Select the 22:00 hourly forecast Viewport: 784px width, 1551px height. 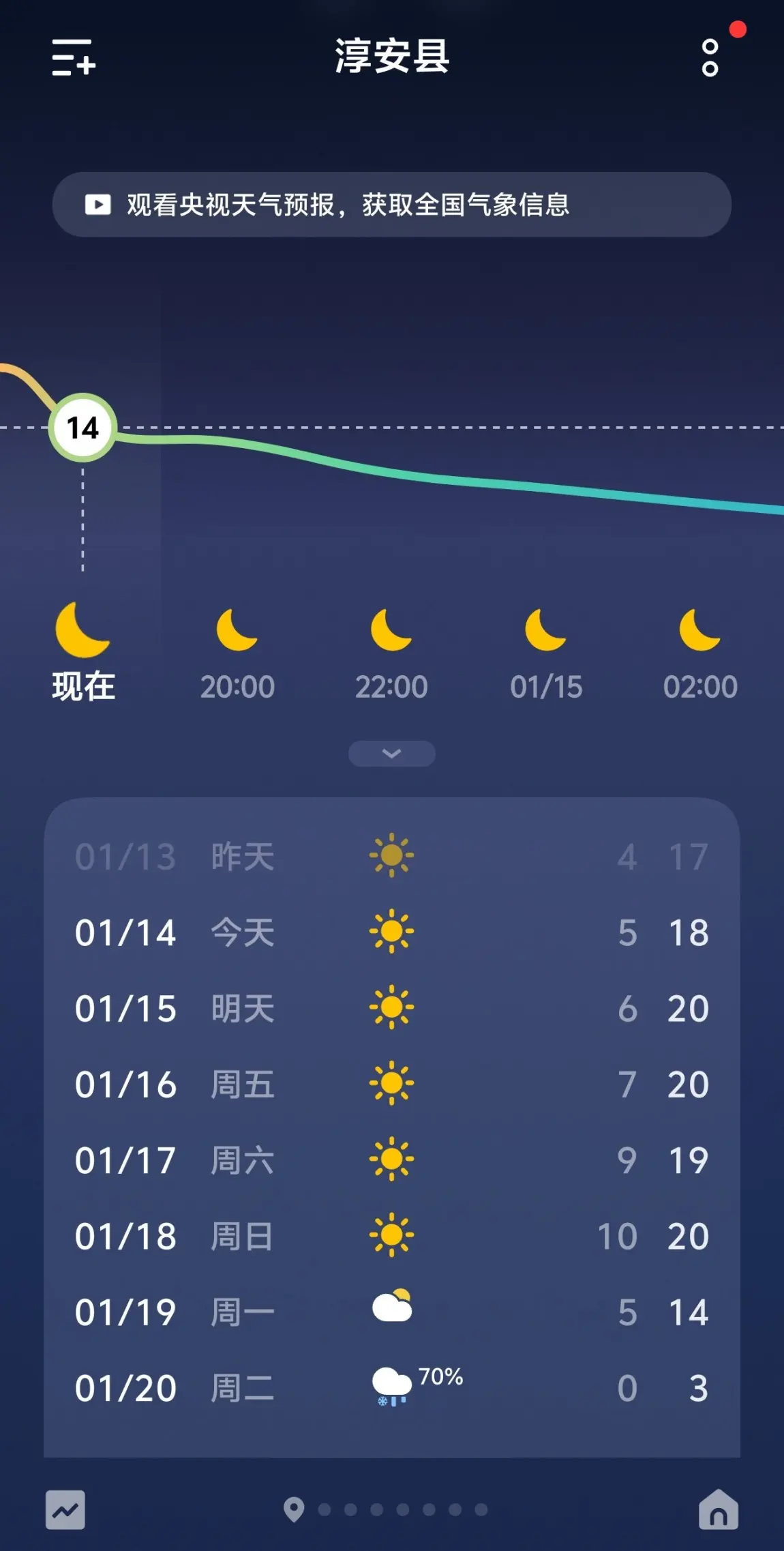click(391, 655)
